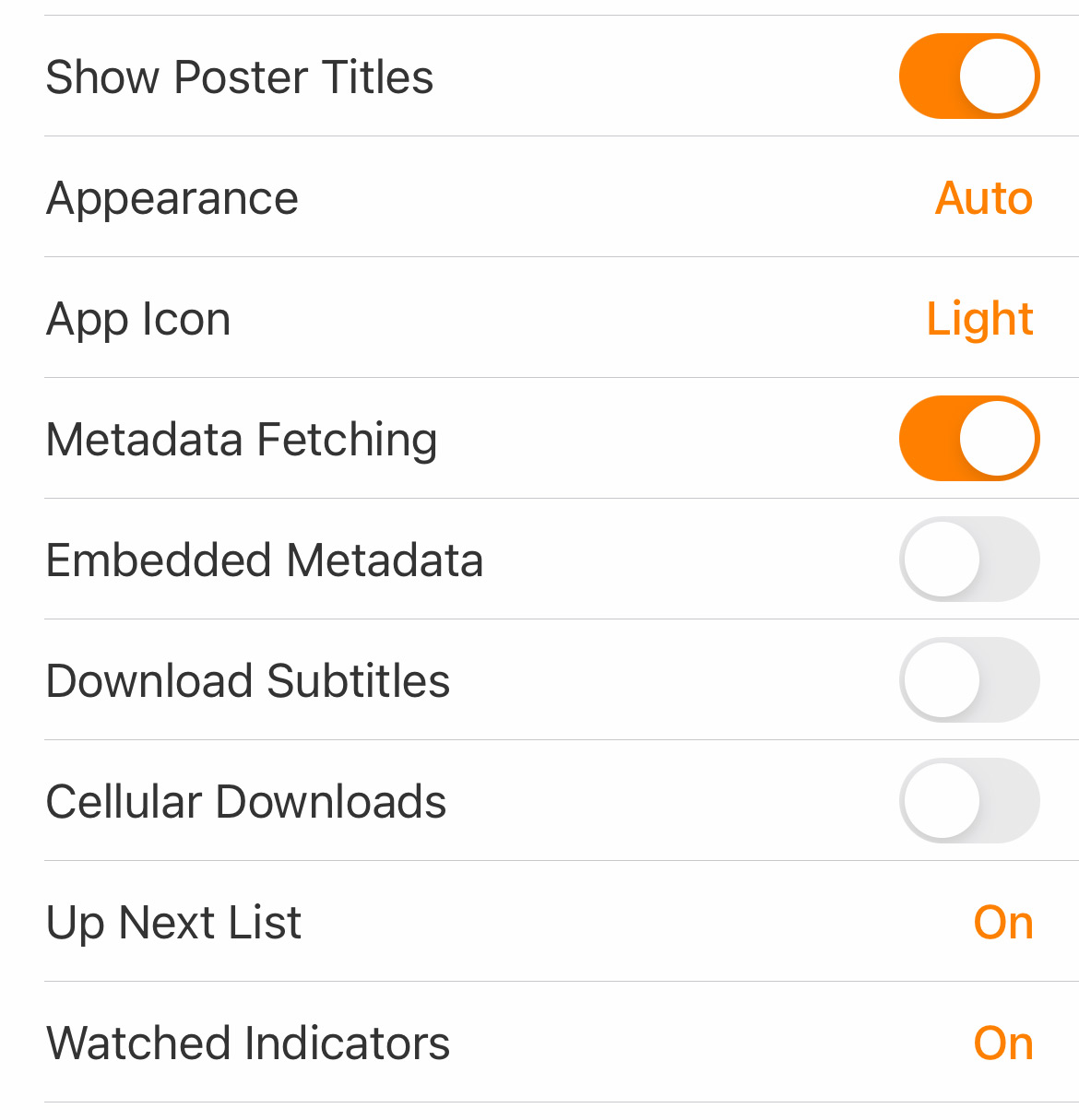The width and height of the screenshot is (1079, 1120).
Task: Open the Up Next List options
Action: point(539,922)
